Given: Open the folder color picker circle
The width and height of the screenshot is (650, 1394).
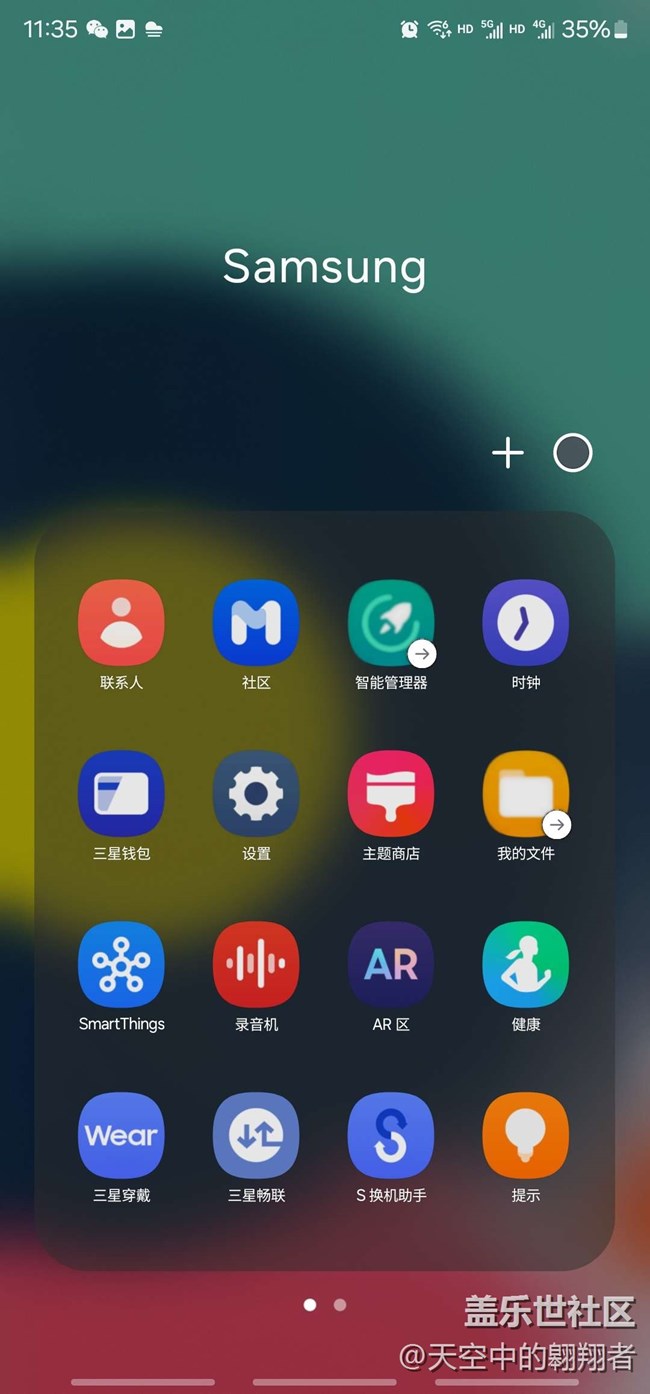Looking at the screenshot, I should click(573, 453).
